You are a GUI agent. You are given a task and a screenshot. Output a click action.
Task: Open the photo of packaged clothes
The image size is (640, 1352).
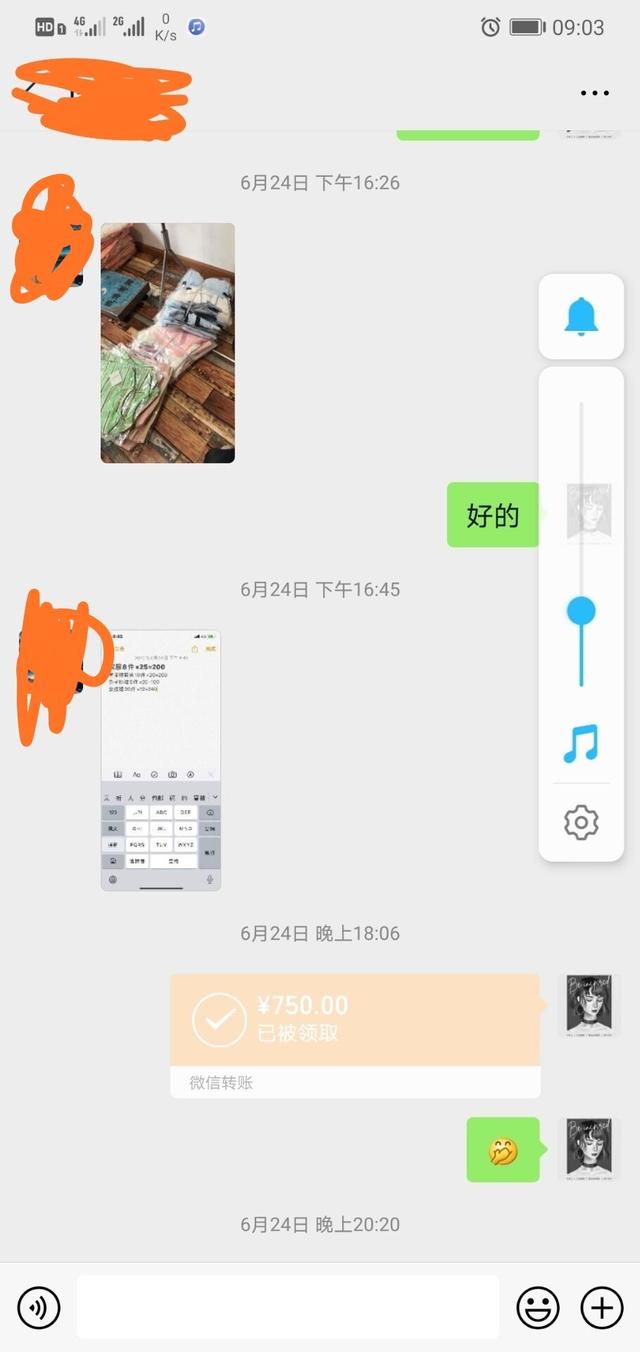point(167,343)
